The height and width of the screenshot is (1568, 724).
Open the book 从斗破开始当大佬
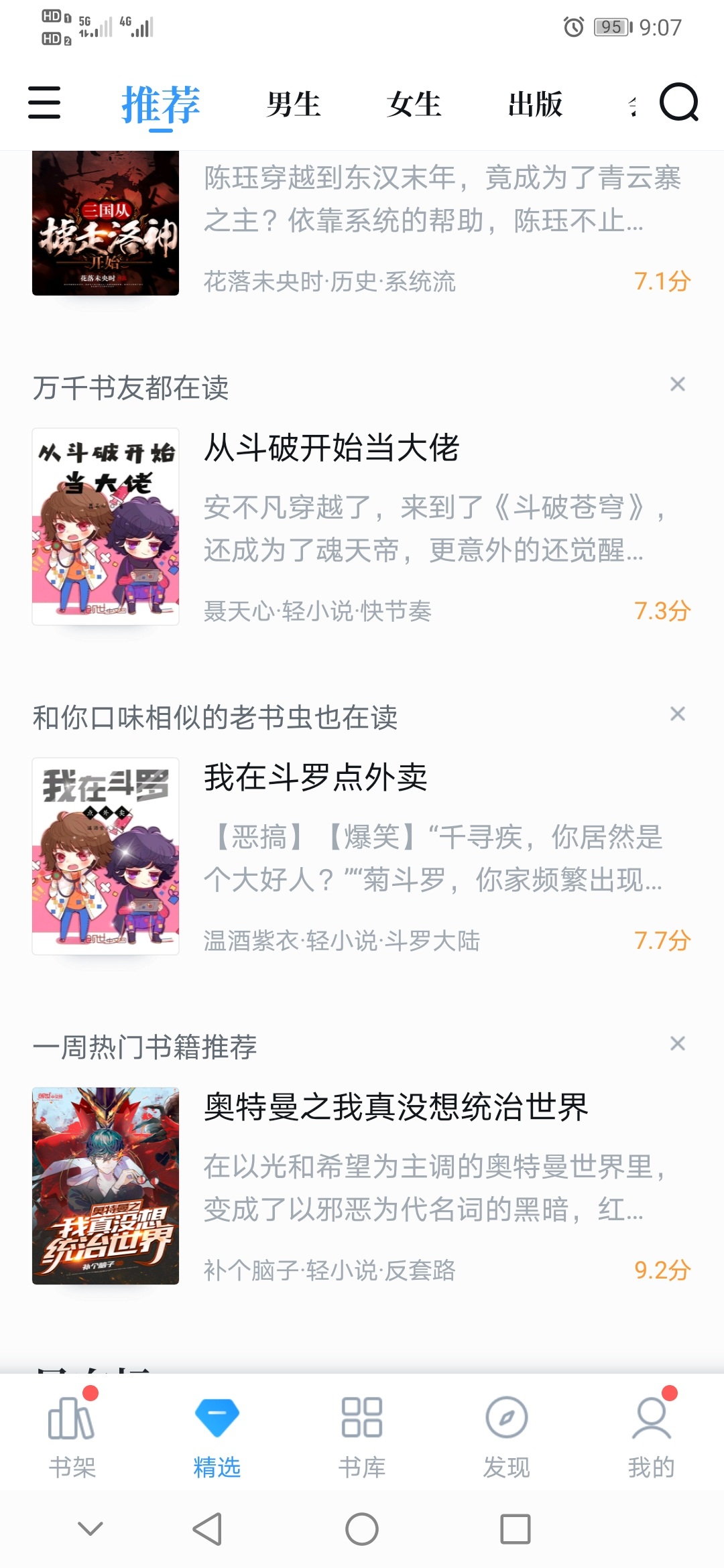click(x=331, y=448)
